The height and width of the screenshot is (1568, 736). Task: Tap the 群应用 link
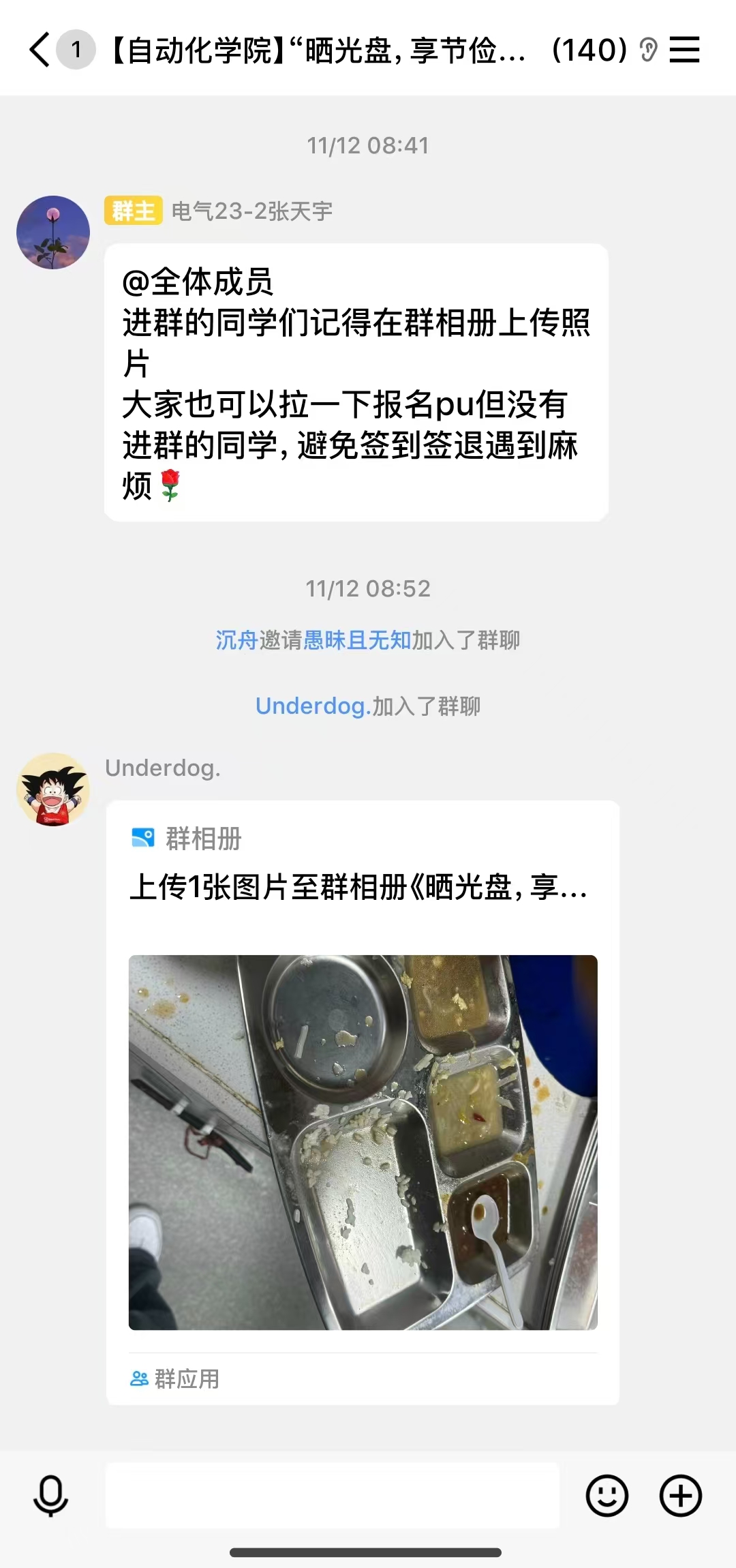tap(175, 1378)
